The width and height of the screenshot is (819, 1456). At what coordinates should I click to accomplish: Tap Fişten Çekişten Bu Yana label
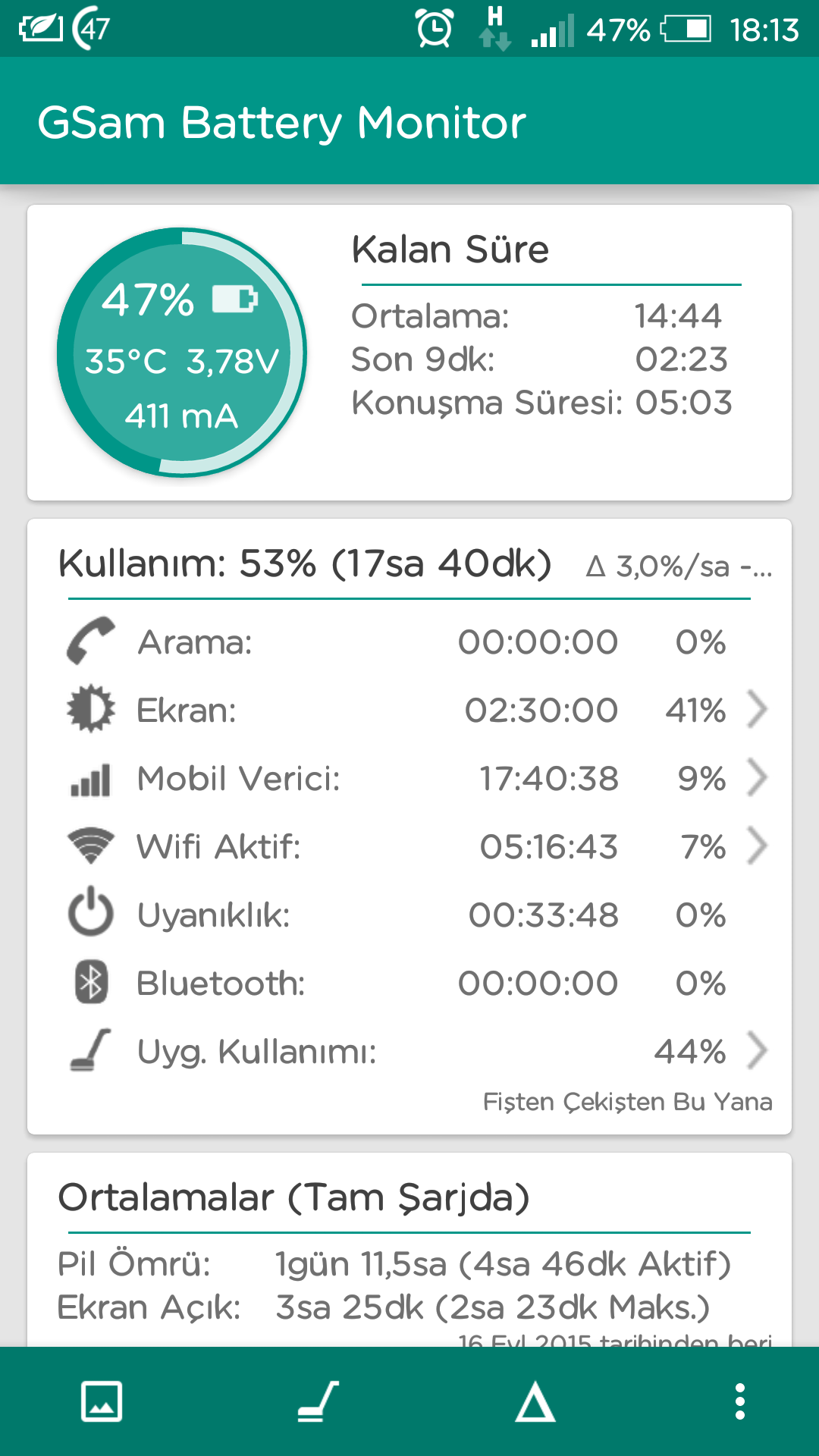tap(628, 1102)
